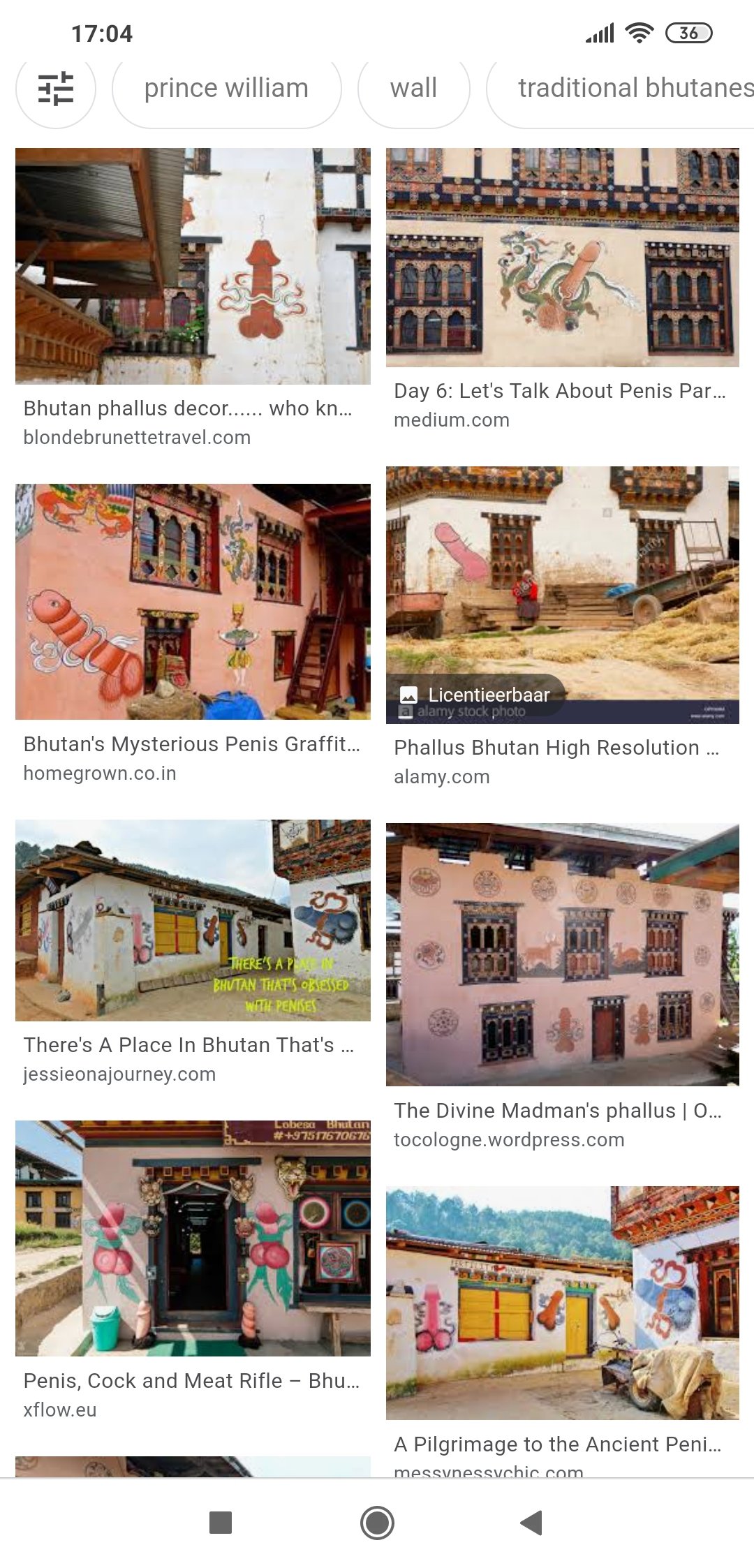View the tocologne.wordpress.com Divine Madman result
The height and width of the screenshot is (1568, 754).
[562, 954]
